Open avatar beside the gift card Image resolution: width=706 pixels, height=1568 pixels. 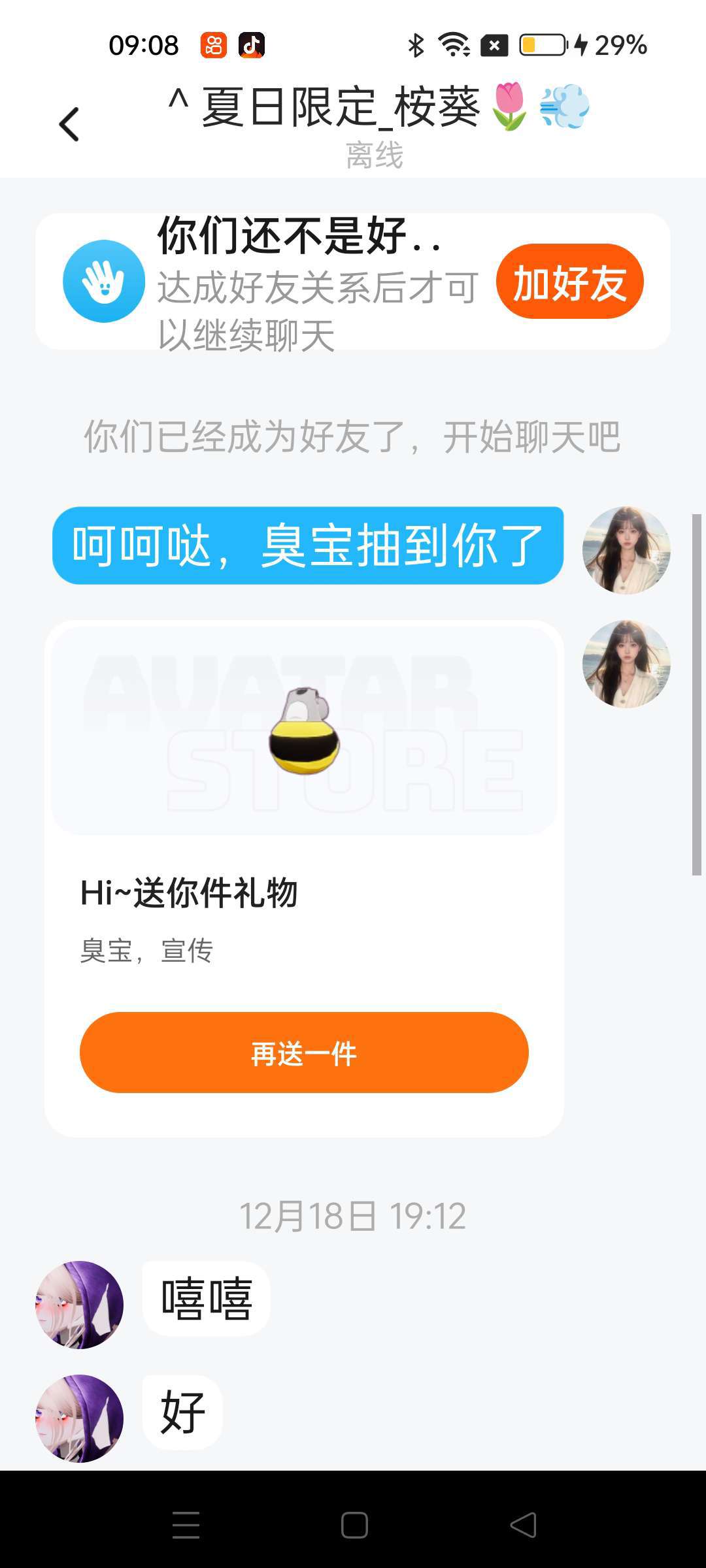click(626, 664)
